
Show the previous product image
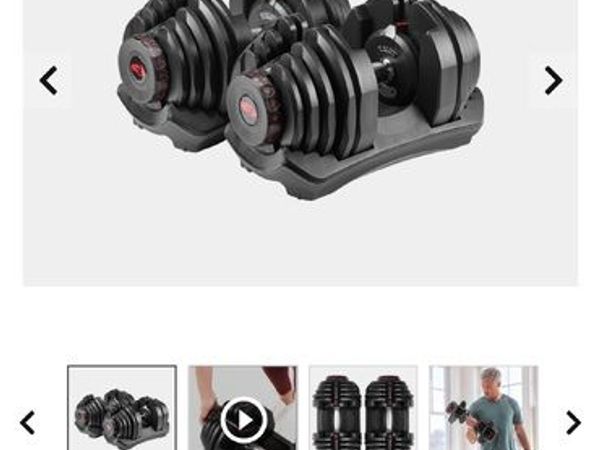[48, 81]
